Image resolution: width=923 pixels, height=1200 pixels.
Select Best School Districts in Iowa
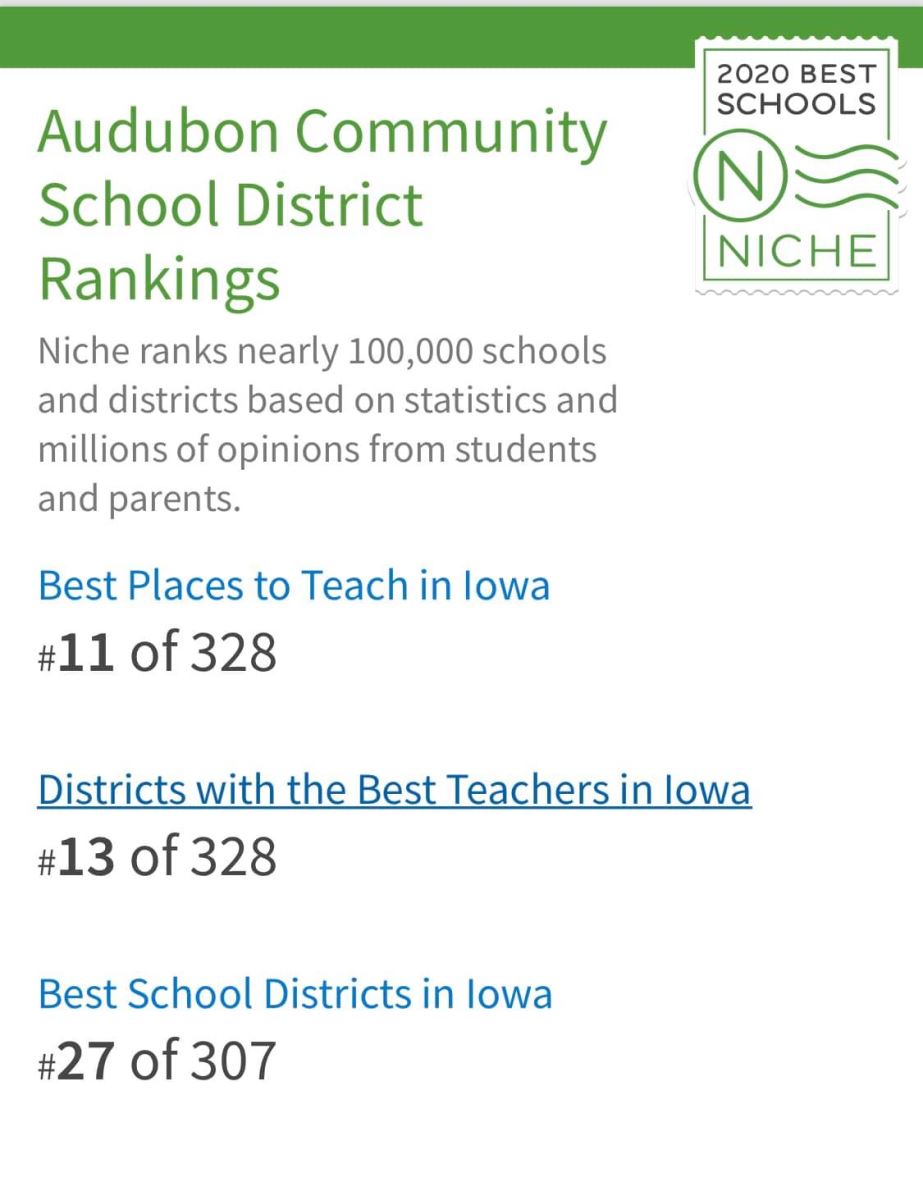tap(294, 993)
